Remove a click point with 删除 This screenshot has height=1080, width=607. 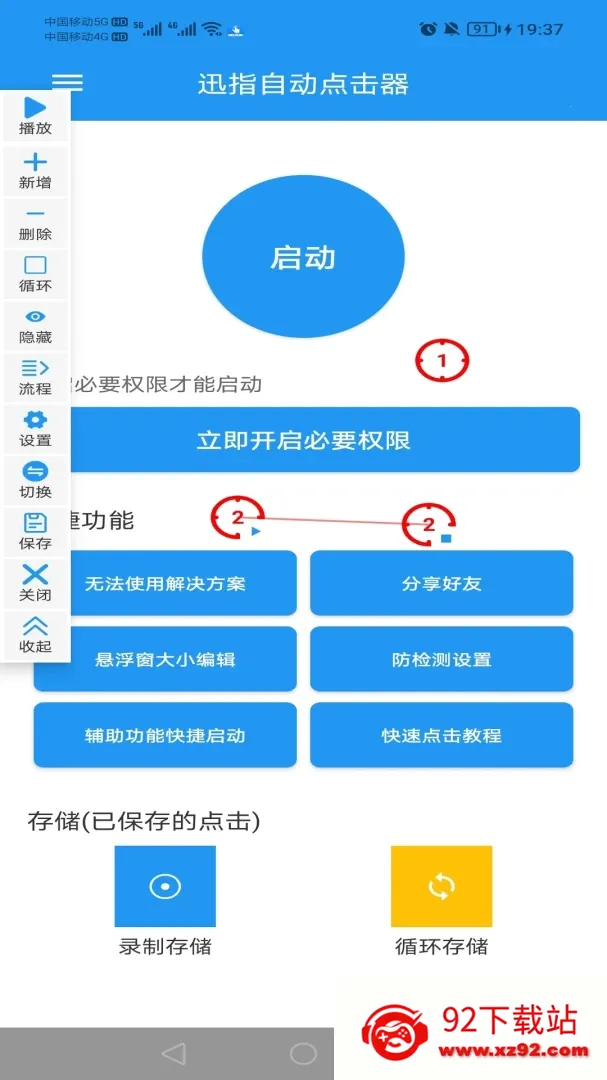tap(35, 223)
